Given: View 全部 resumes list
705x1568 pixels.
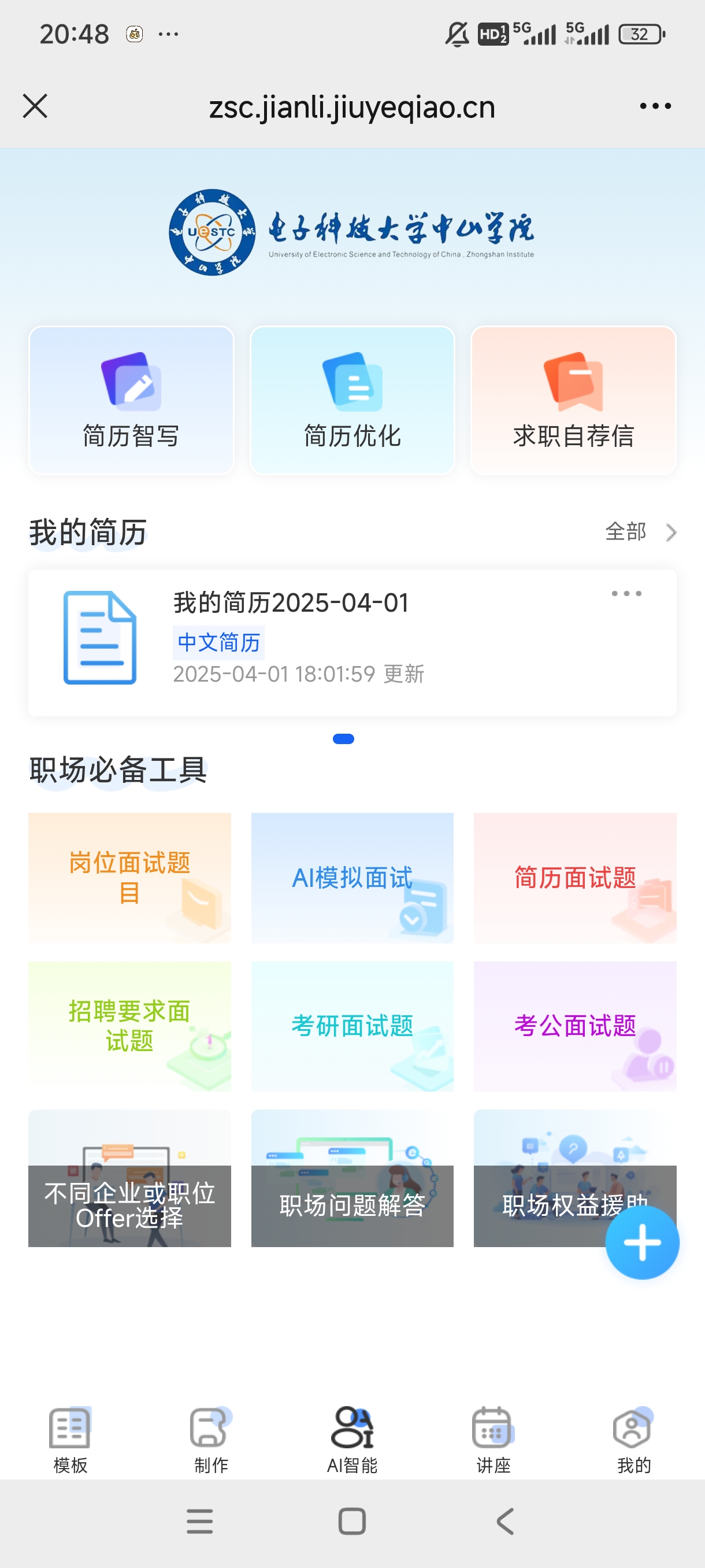Looking at the screenshot, I should (639, 532).
